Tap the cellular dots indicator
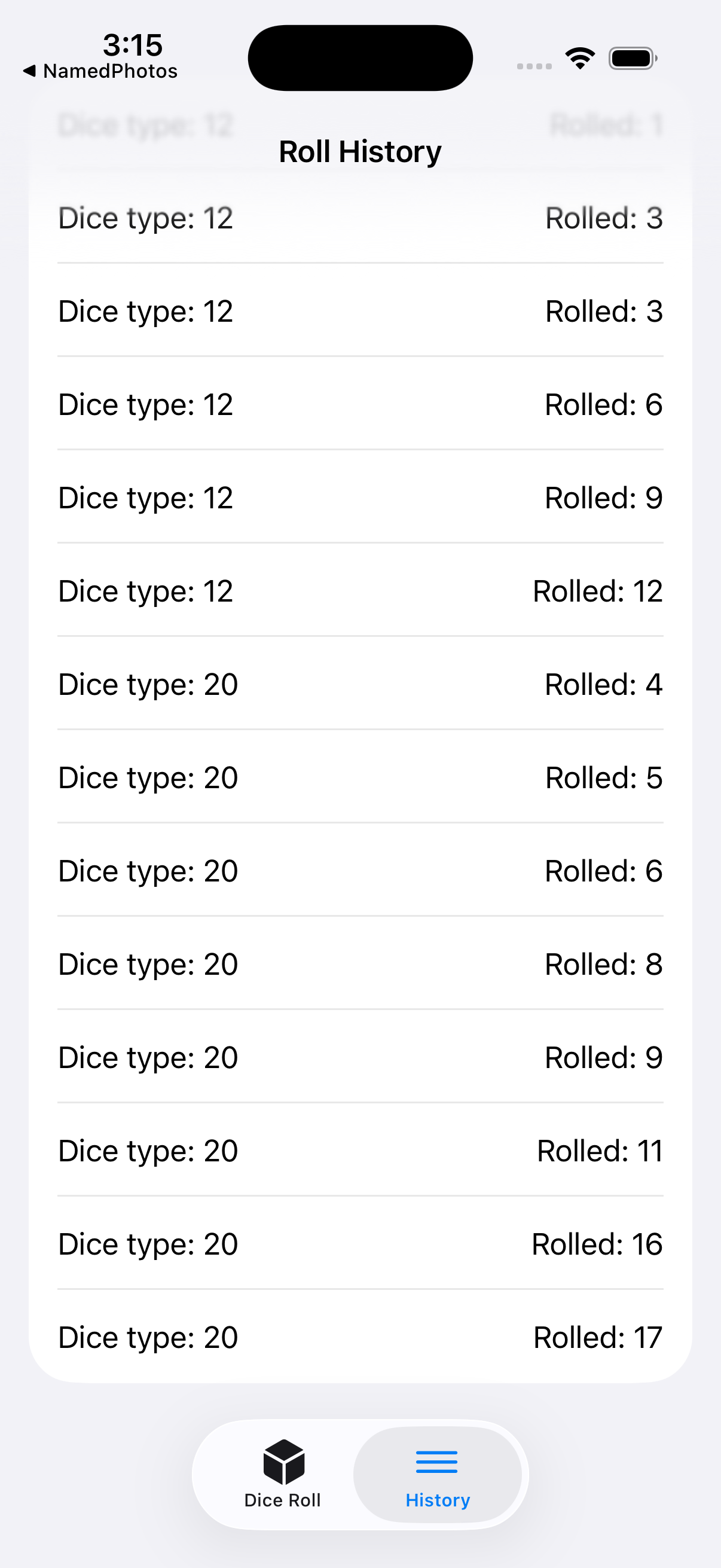Screen dimensions: 721x1568 point(535,63)
